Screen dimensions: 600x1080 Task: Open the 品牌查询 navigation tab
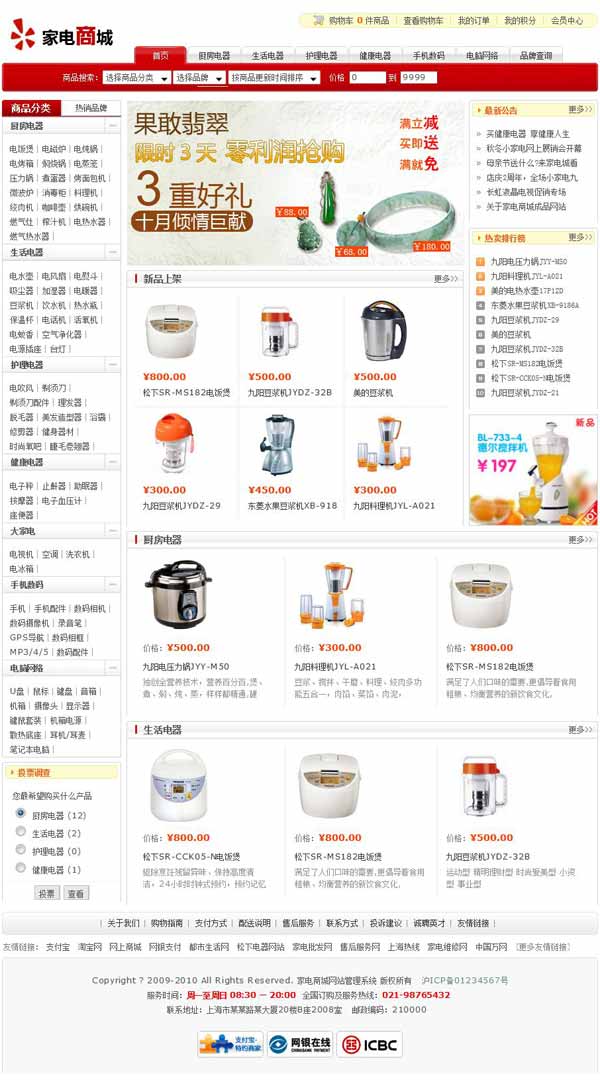pos(536,56)
